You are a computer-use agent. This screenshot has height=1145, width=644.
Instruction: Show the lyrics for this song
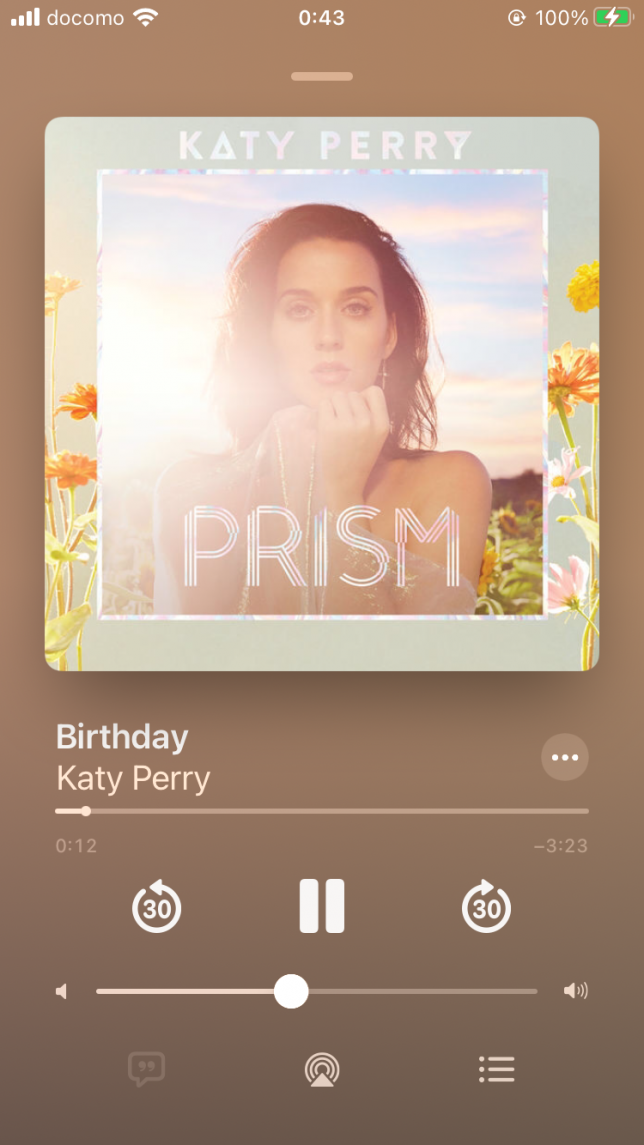(x=146, y=1069)
